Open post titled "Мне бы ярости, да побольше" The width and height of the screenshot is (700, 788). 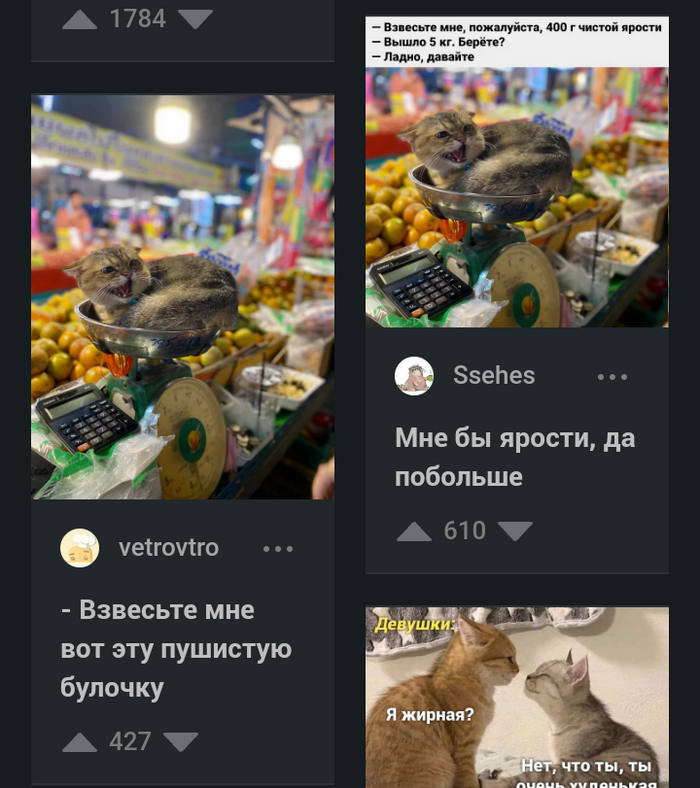(x=514, y=457)
